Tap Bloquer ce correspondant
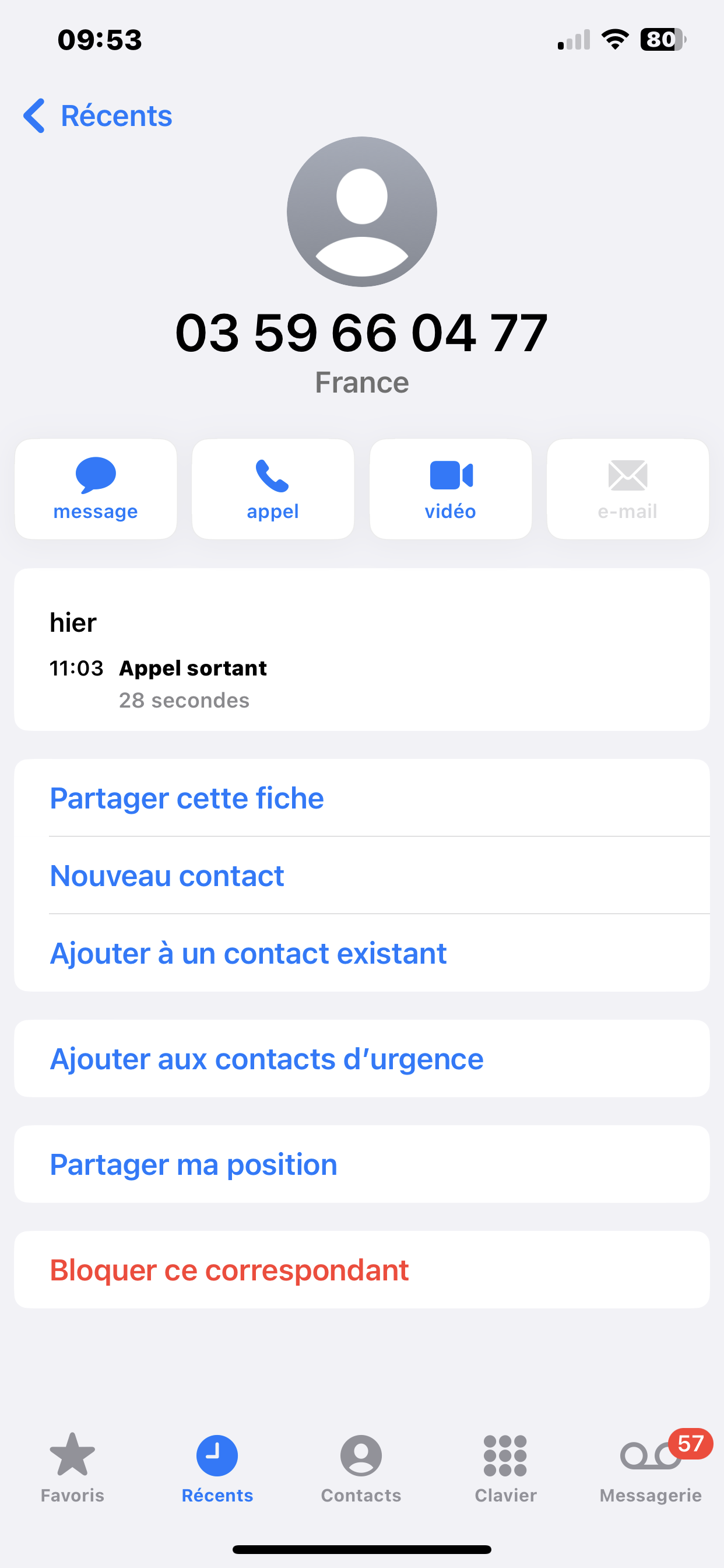The height and width of the screenshot is (1568, 724). (229, 1270)
